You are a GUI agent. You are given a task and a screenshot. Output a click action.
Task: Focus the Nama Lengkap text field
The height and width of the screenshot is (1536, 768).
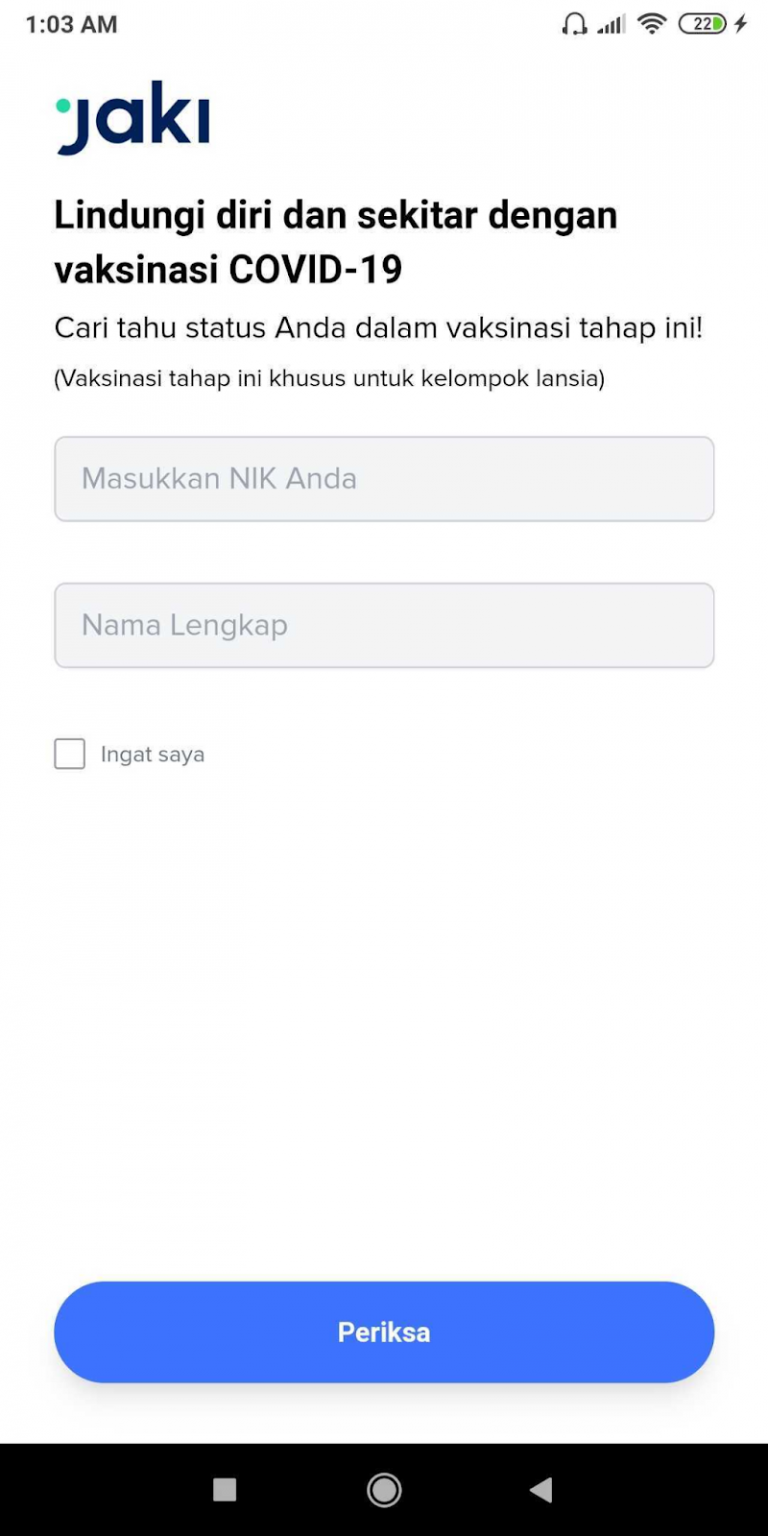384,625
